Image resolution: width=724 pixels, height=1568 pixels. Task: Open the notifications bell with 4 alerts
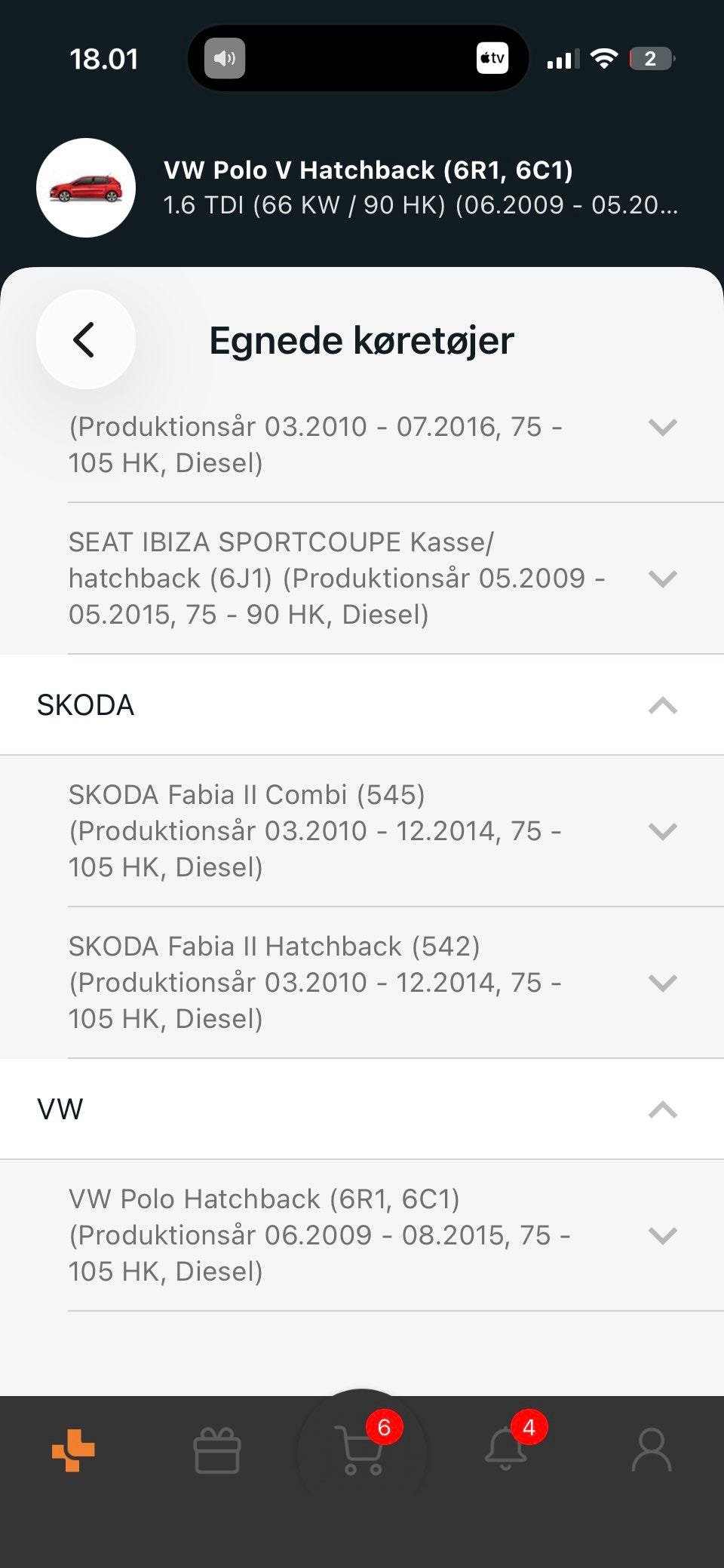506,1449
